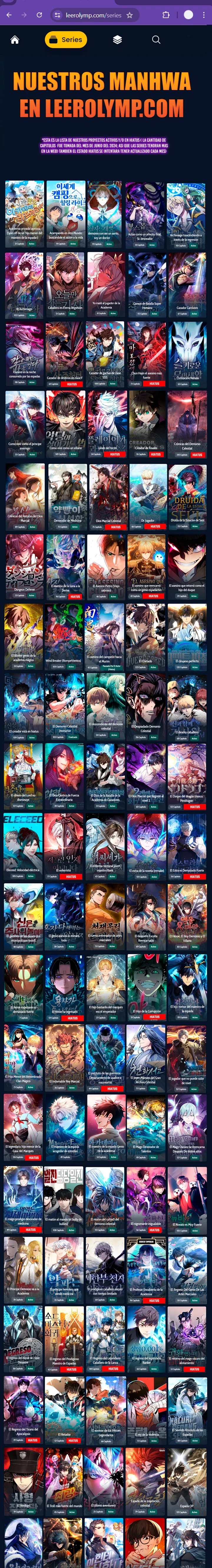Viewport: 212px width, 1568px height.
Task: Bookmark this page with the star
Action: click(130, 15)
